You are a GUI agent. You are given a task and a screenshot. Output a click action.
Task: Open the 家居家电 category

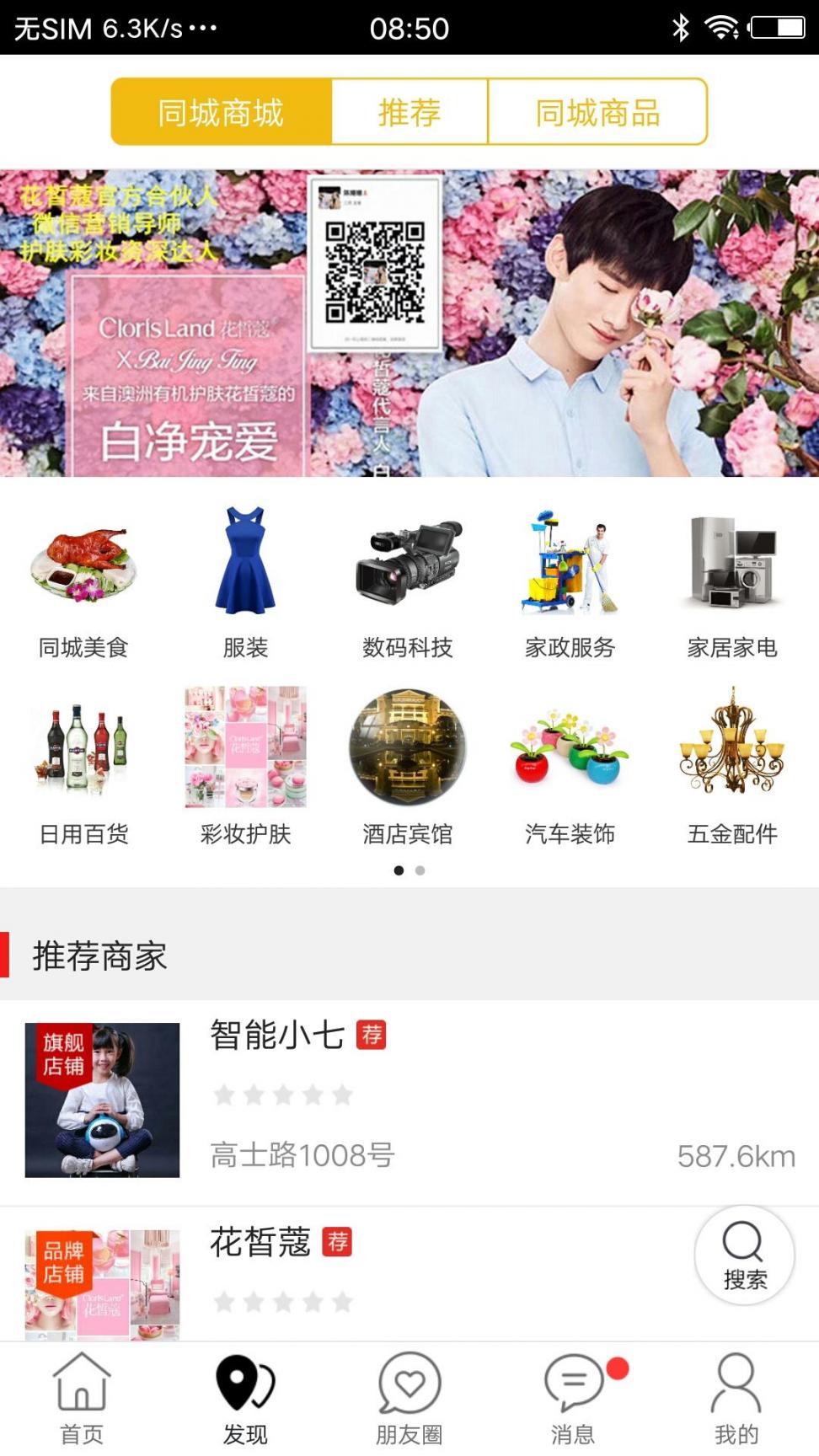click(x=732, y=581)
